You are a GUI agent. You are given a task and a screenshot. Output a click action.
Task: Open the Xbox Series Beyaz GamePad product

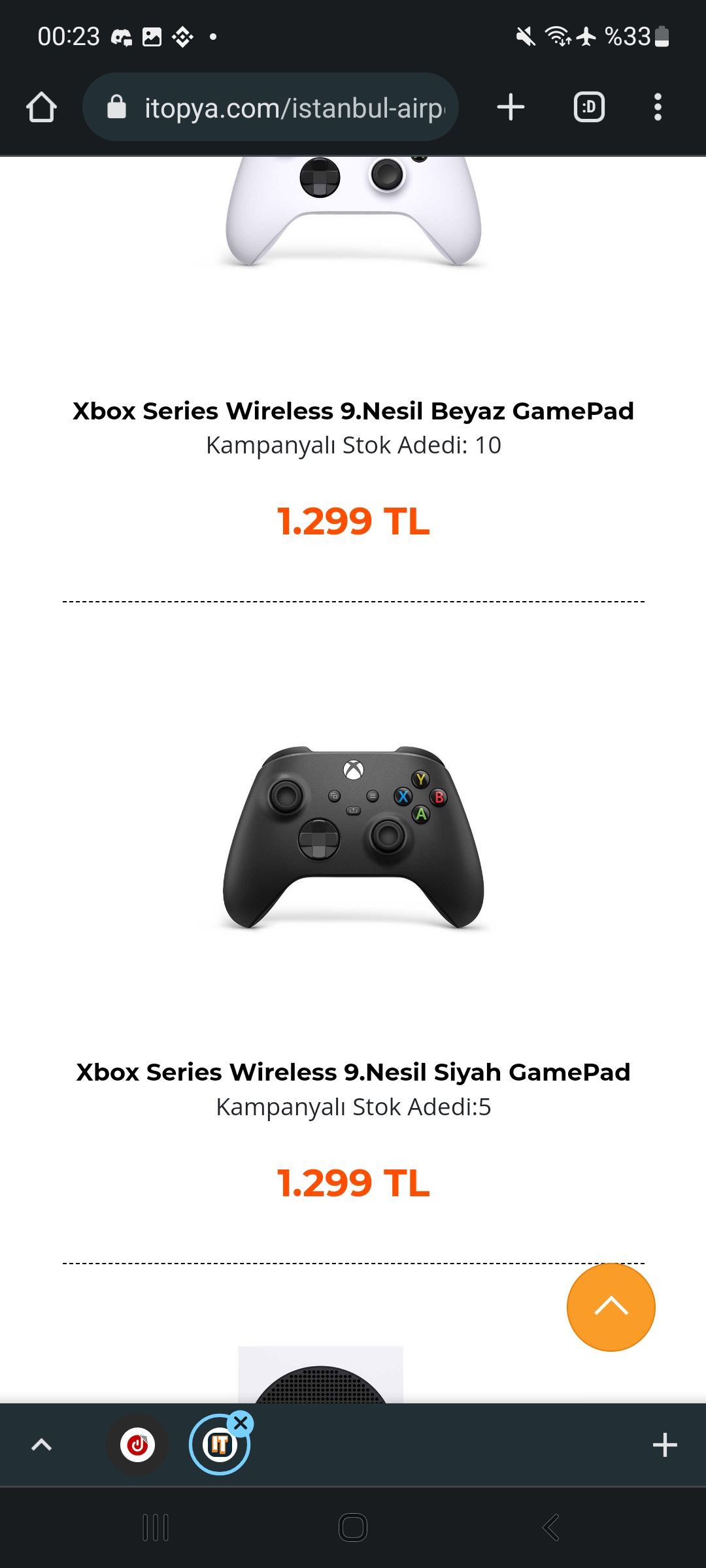[x=353, y=411]
